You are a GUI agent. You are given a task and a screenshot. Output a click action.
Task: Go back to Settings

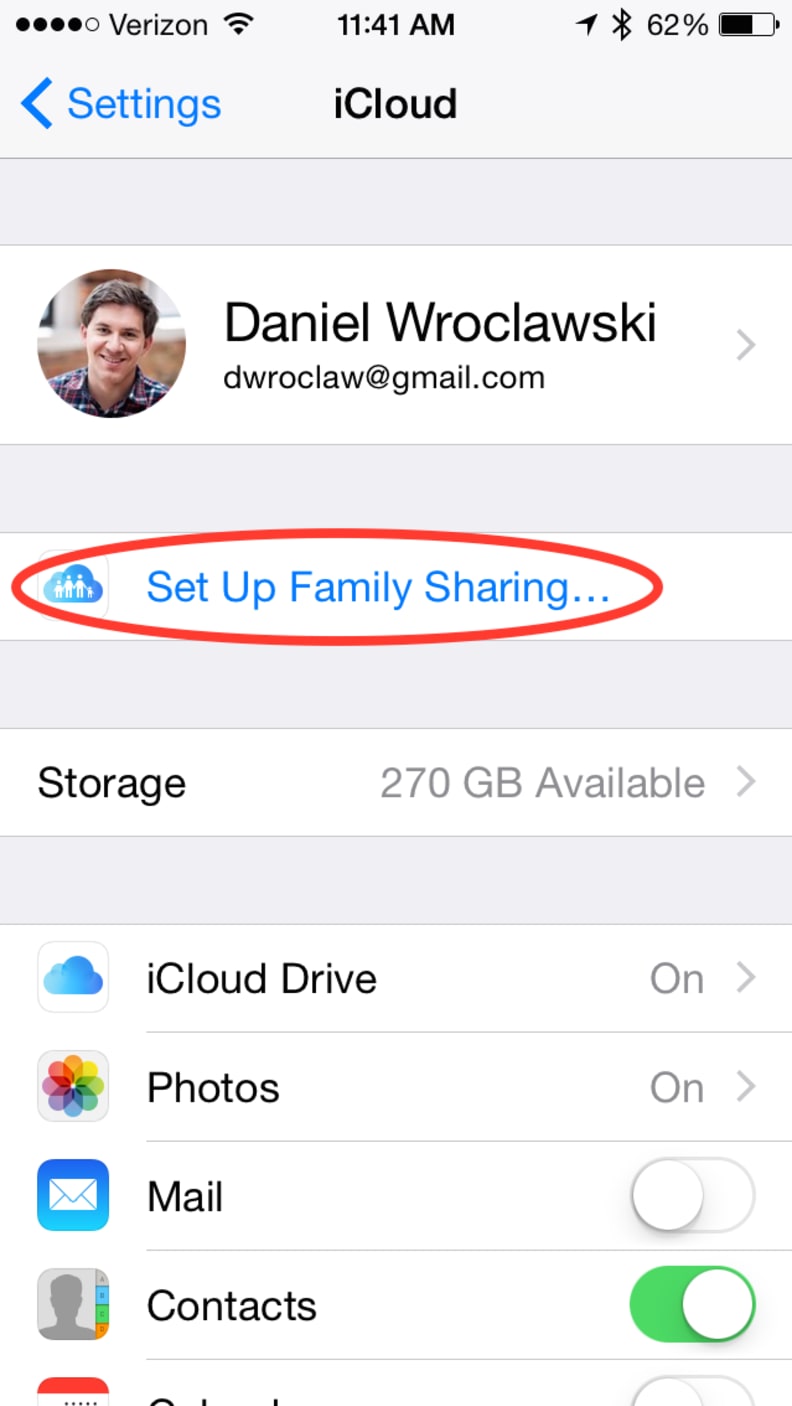tap(120, 104)
